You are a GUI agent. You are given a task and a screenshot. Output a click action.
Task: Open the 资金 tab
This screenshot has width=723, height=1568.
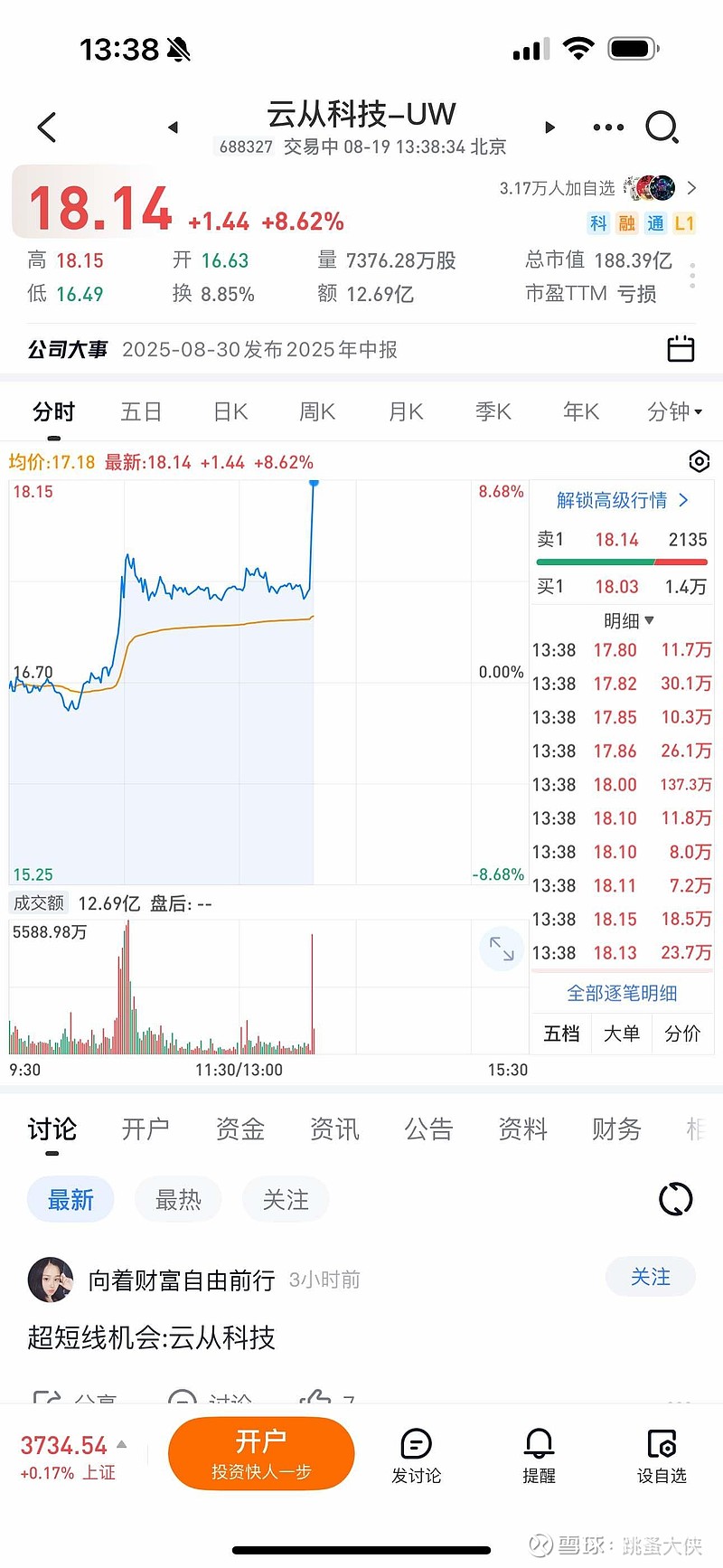tap(240, 1129)
